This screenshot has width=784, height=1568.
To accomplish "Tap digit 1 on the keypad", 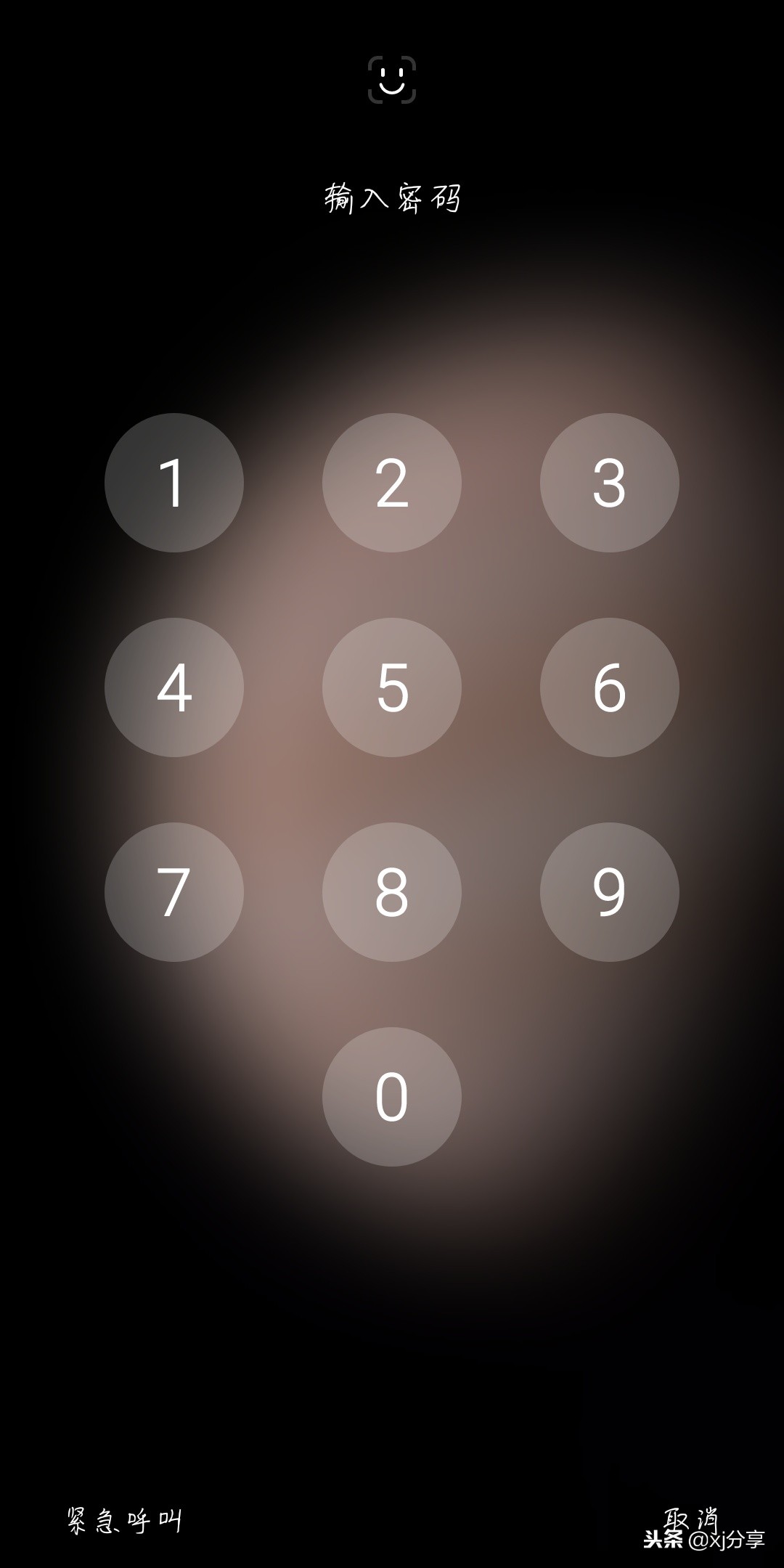I will point(174,483).
